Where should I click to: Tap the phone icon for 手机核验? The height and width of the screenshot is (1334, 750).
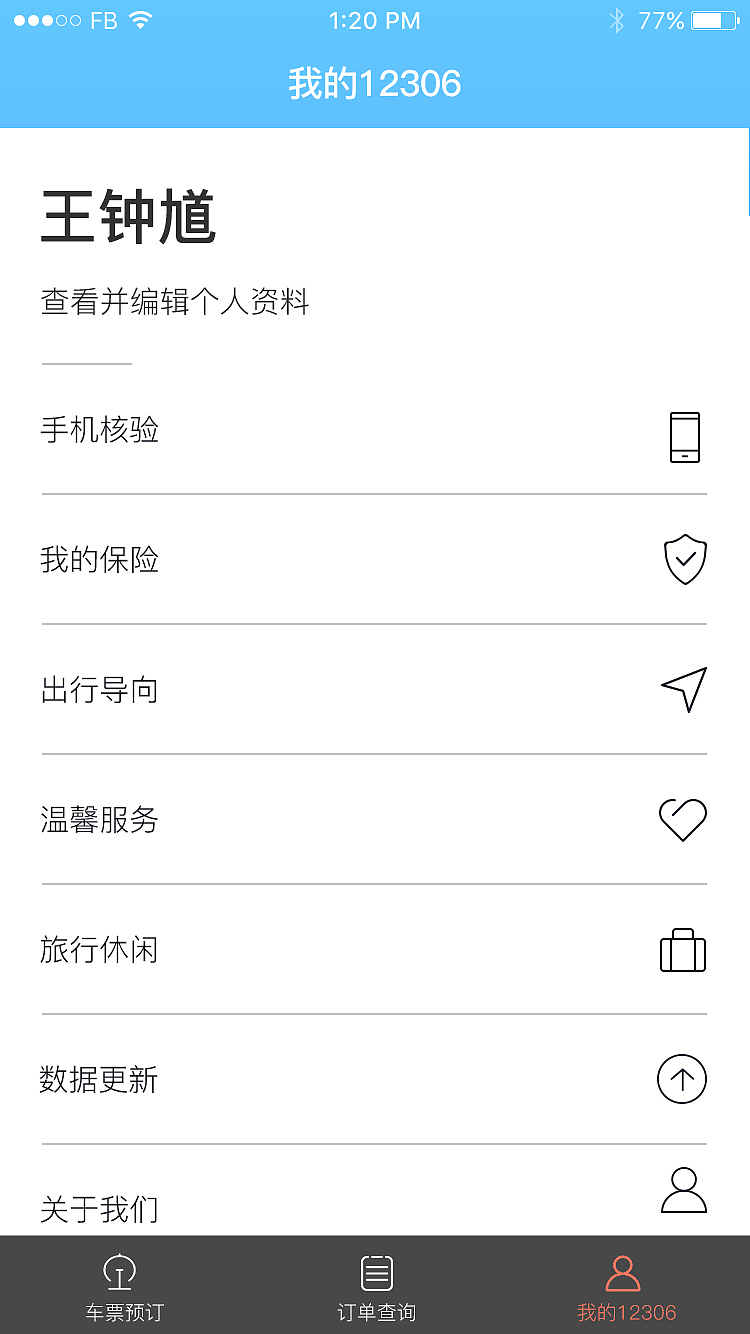click(x=684, y=437)
